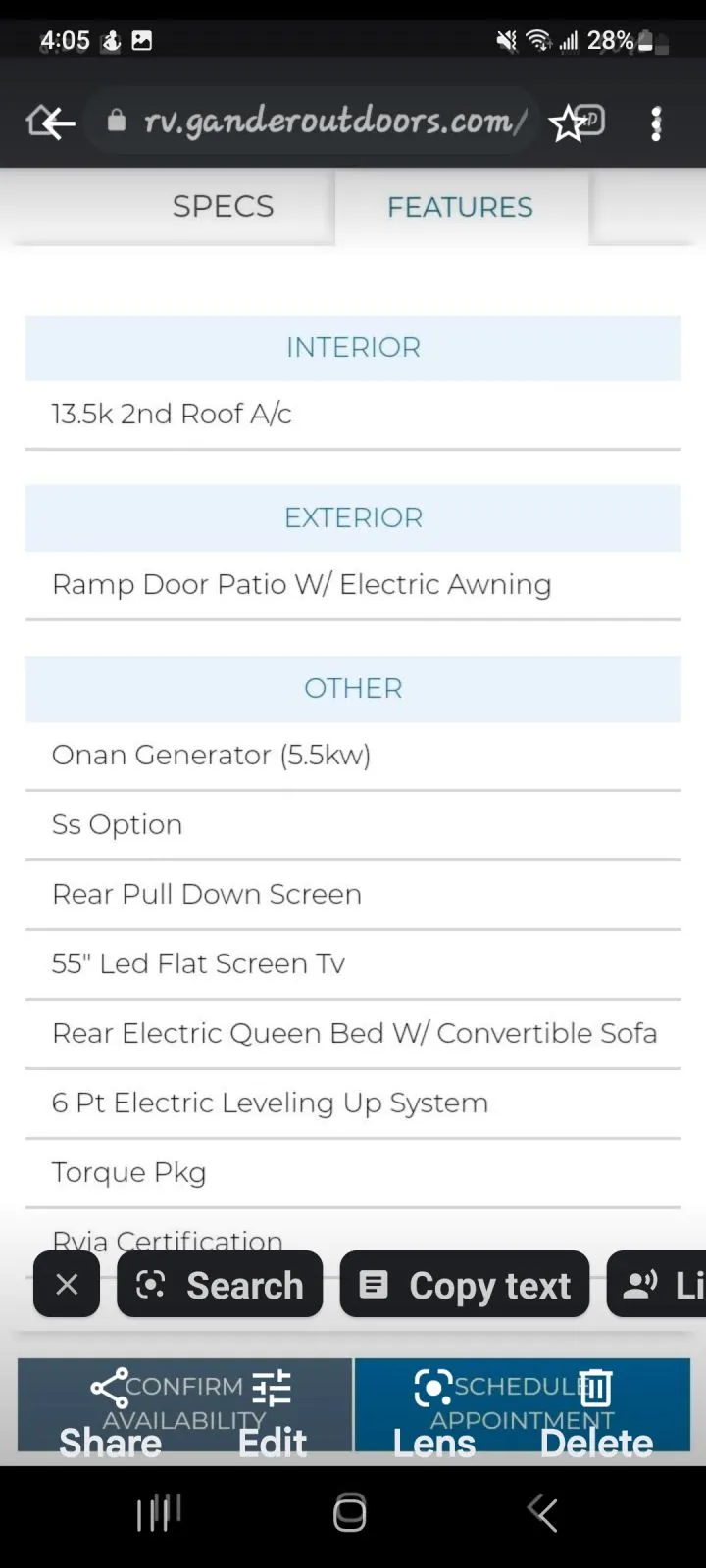The height and width of the screenshot is (1568, 706).
Task: Dismiss the Lens action chips
Action: pyautogui.click(x=67, y=1284)
